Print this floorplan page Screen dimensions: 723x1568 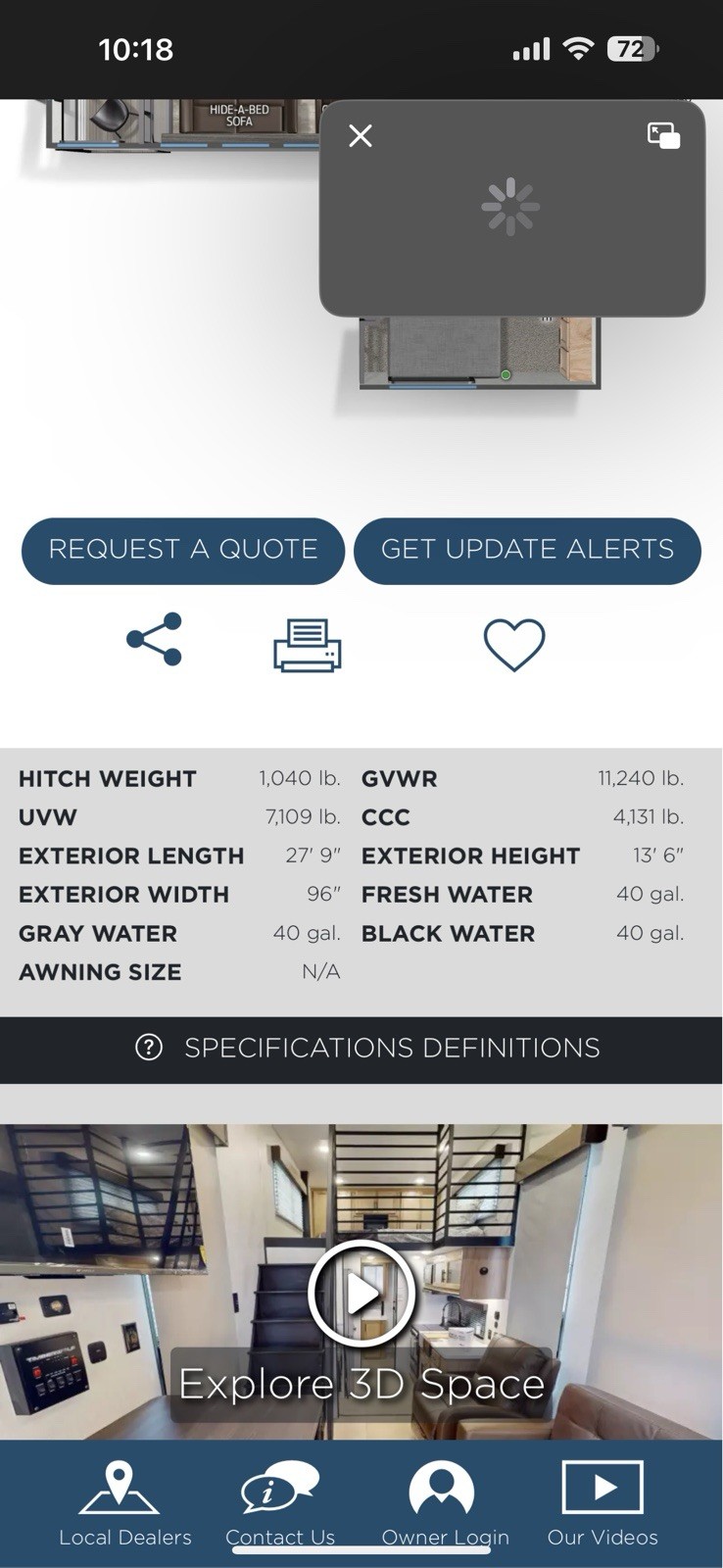point(308,645)
